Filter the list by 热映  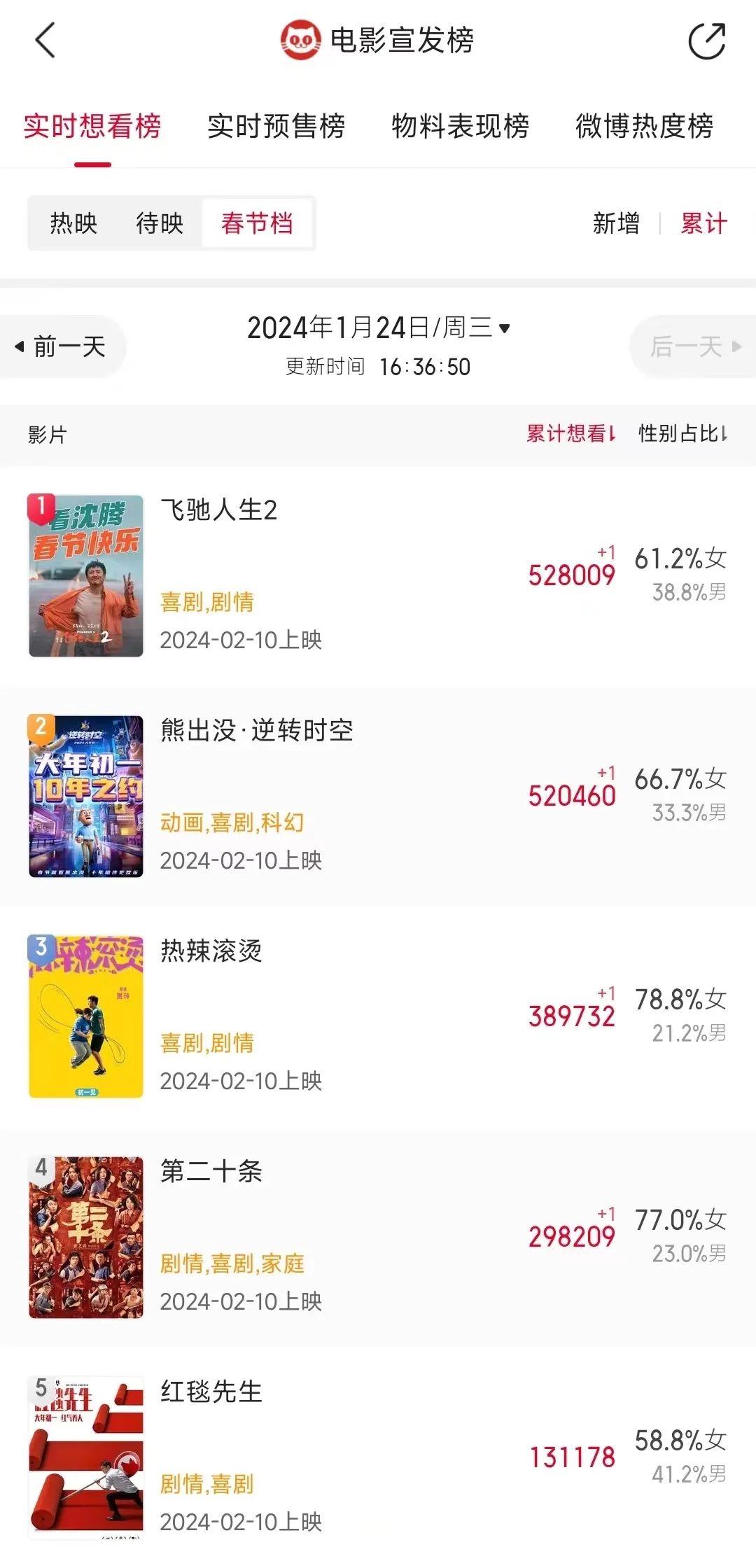pos(73,223)
